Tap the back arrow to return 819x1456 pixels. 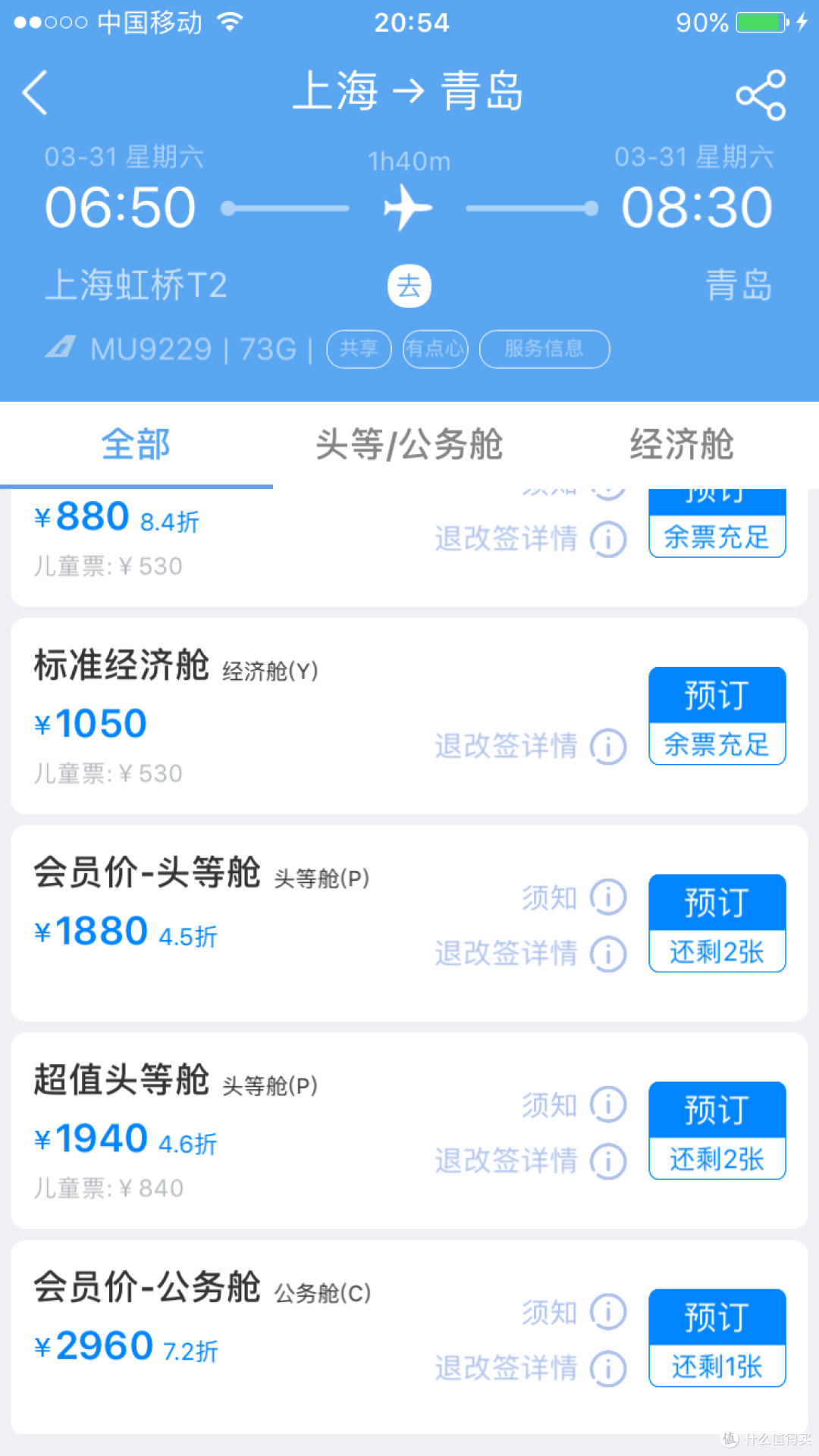36,91
